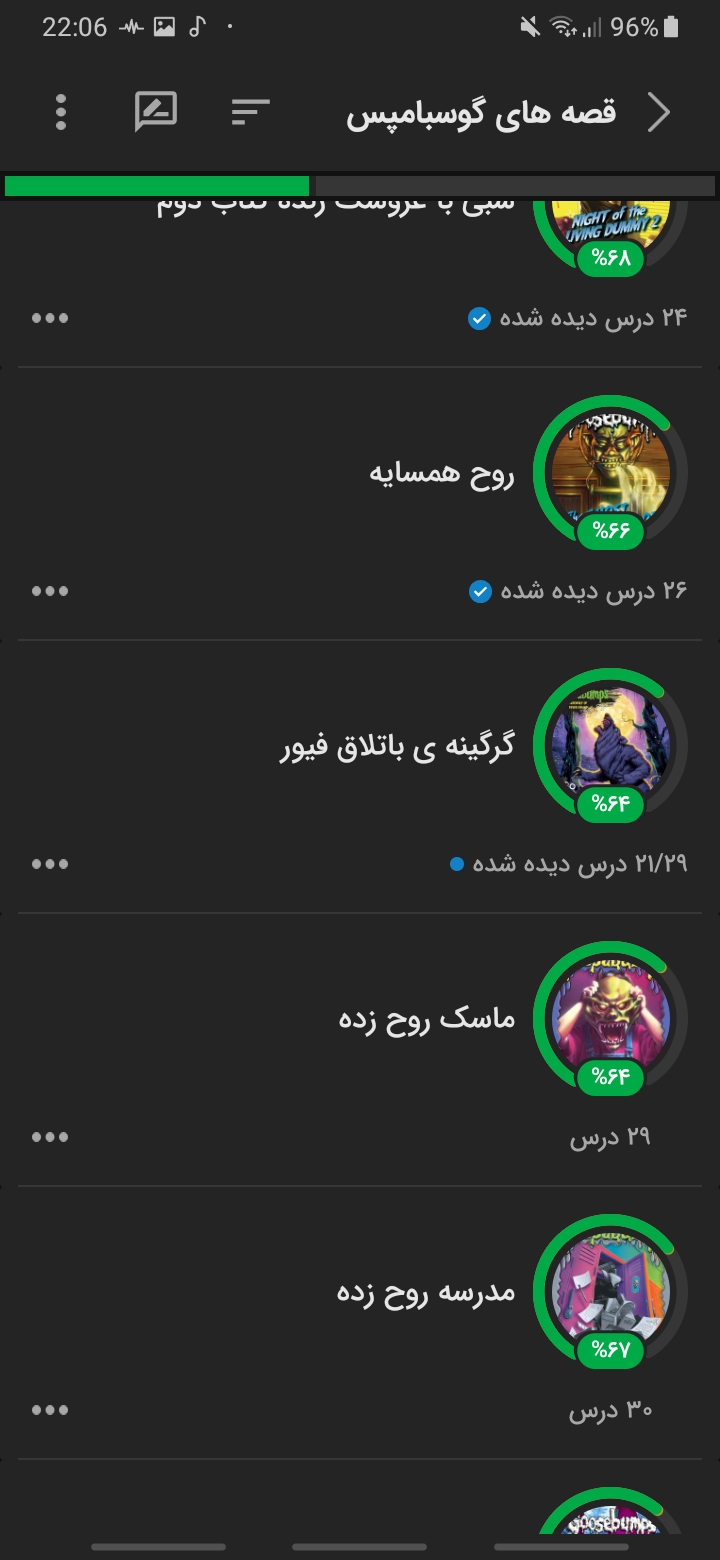The height and width of the screenshot is (1560, 720).
Task: Open the vertical three-dot overflow menu
Action: click(61, 112)
